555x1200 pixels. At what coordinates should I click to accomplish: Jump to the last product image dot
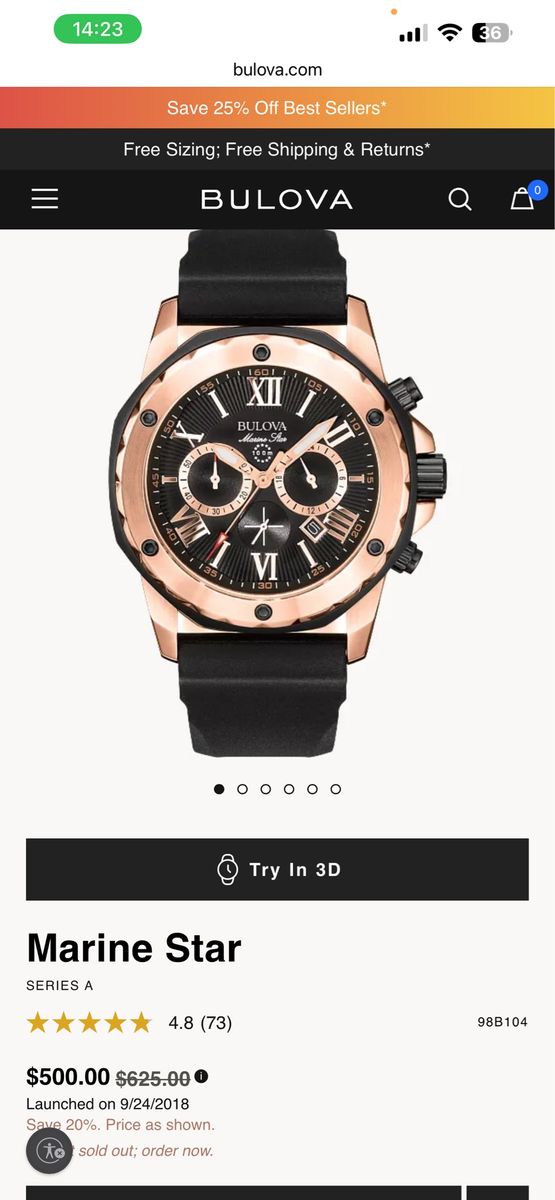click(335, 789)
